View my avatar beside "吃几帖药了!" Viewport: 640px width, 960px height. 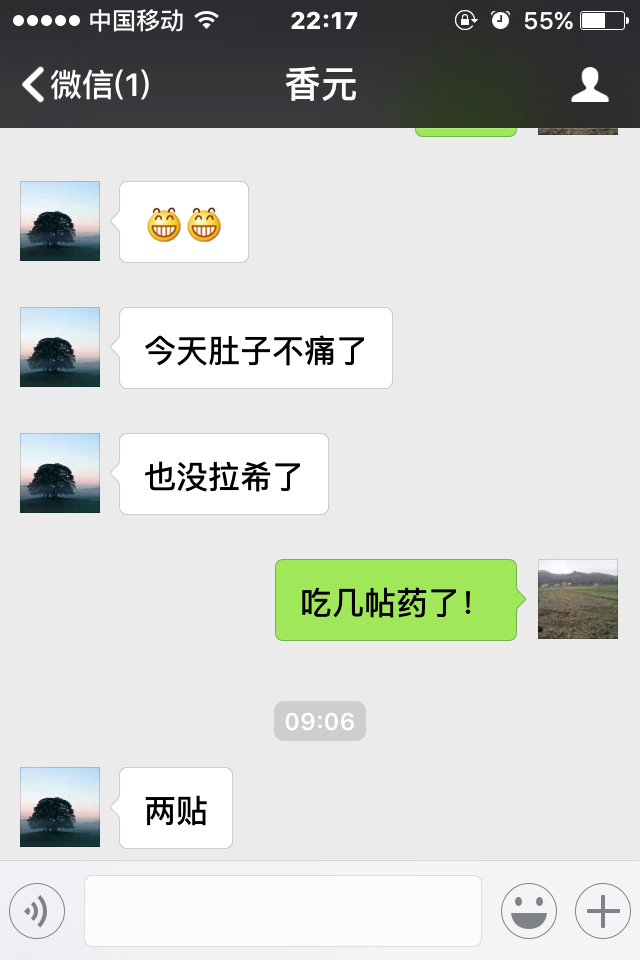(x=578, y=599)
